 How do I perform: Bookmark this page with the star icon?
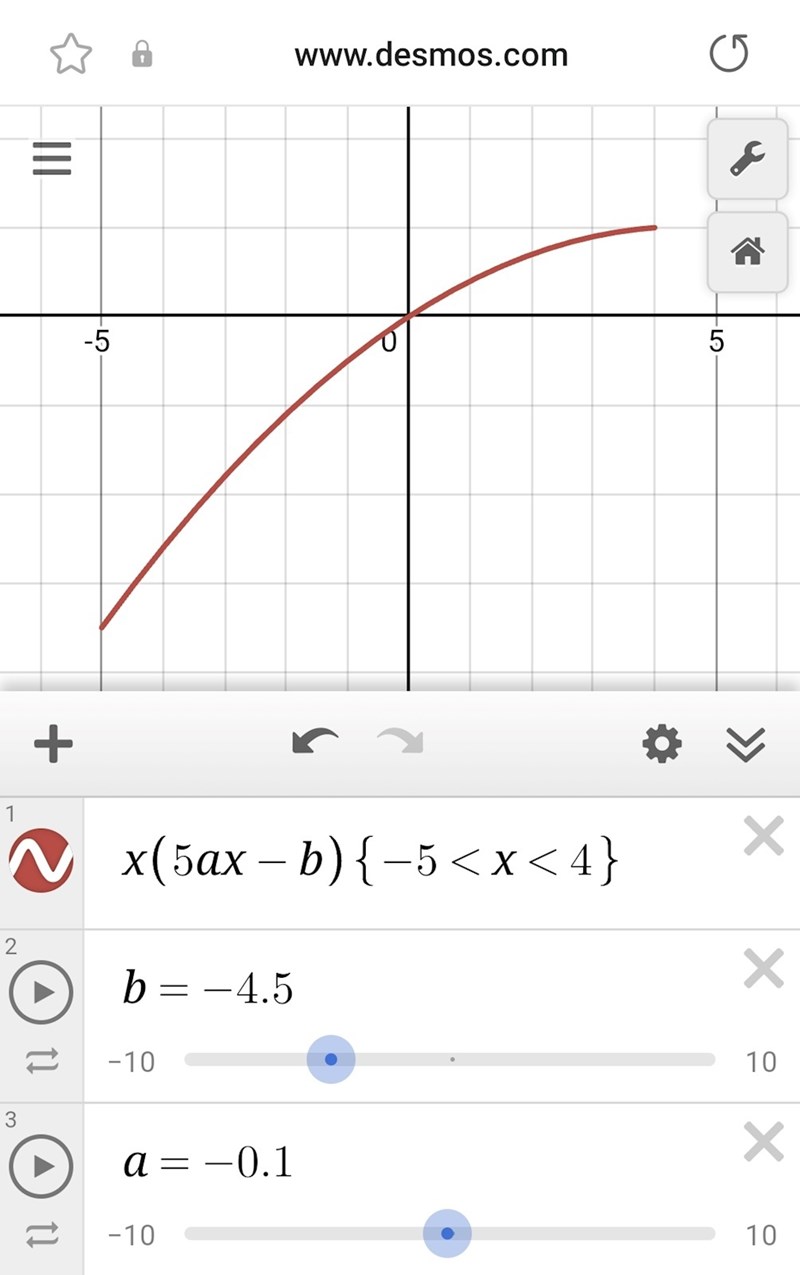click(71, 54)
